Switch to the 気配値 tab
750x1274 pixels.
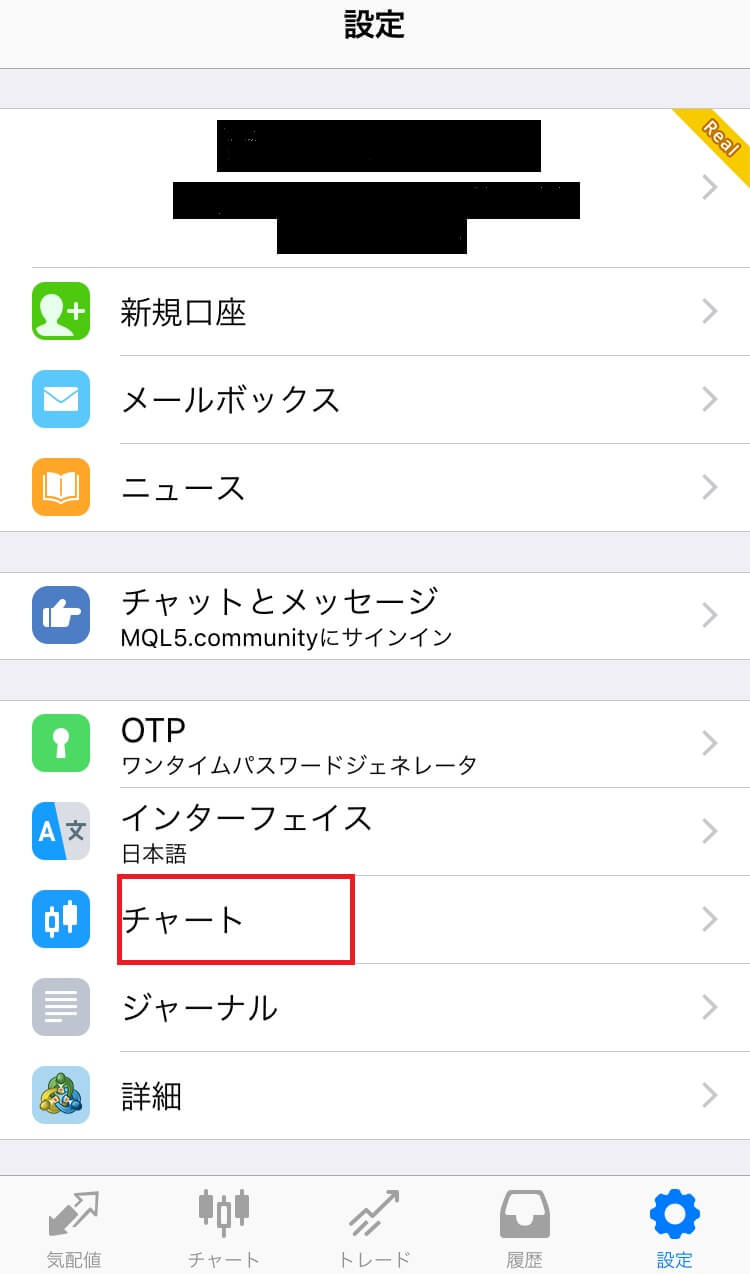74,1226
